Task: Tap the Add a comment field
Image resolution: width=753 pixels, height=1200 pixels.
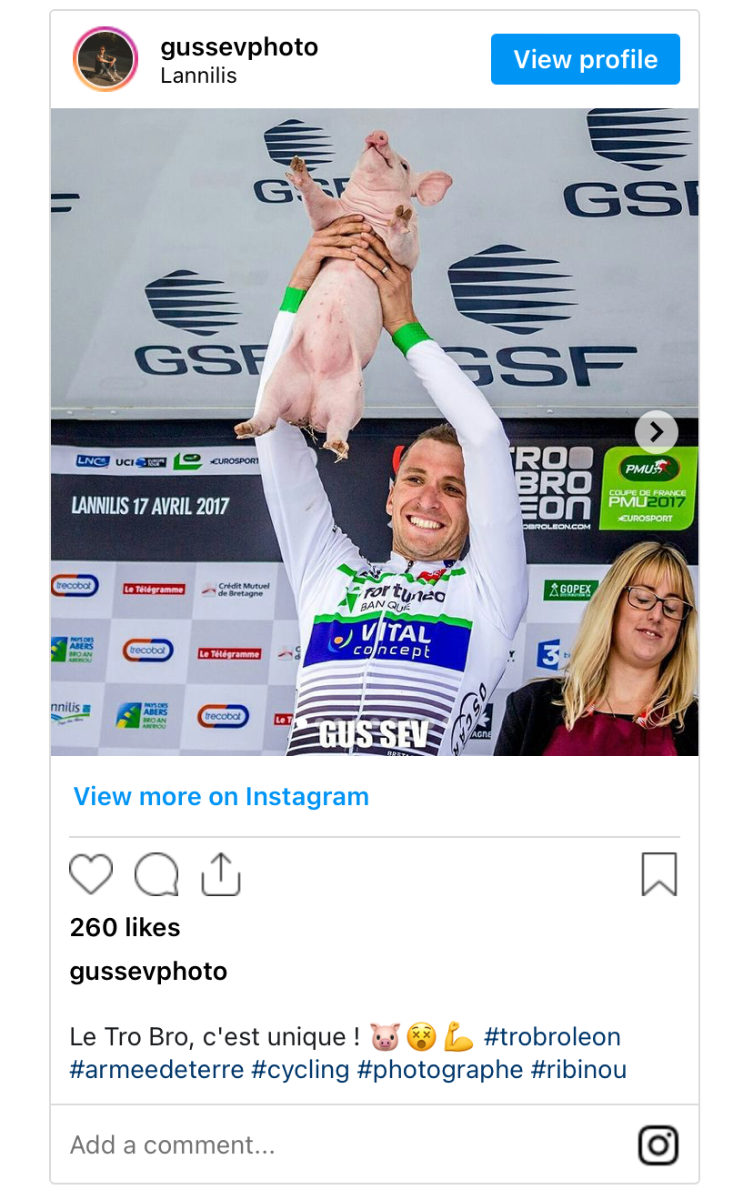Action: (340, 1145)
